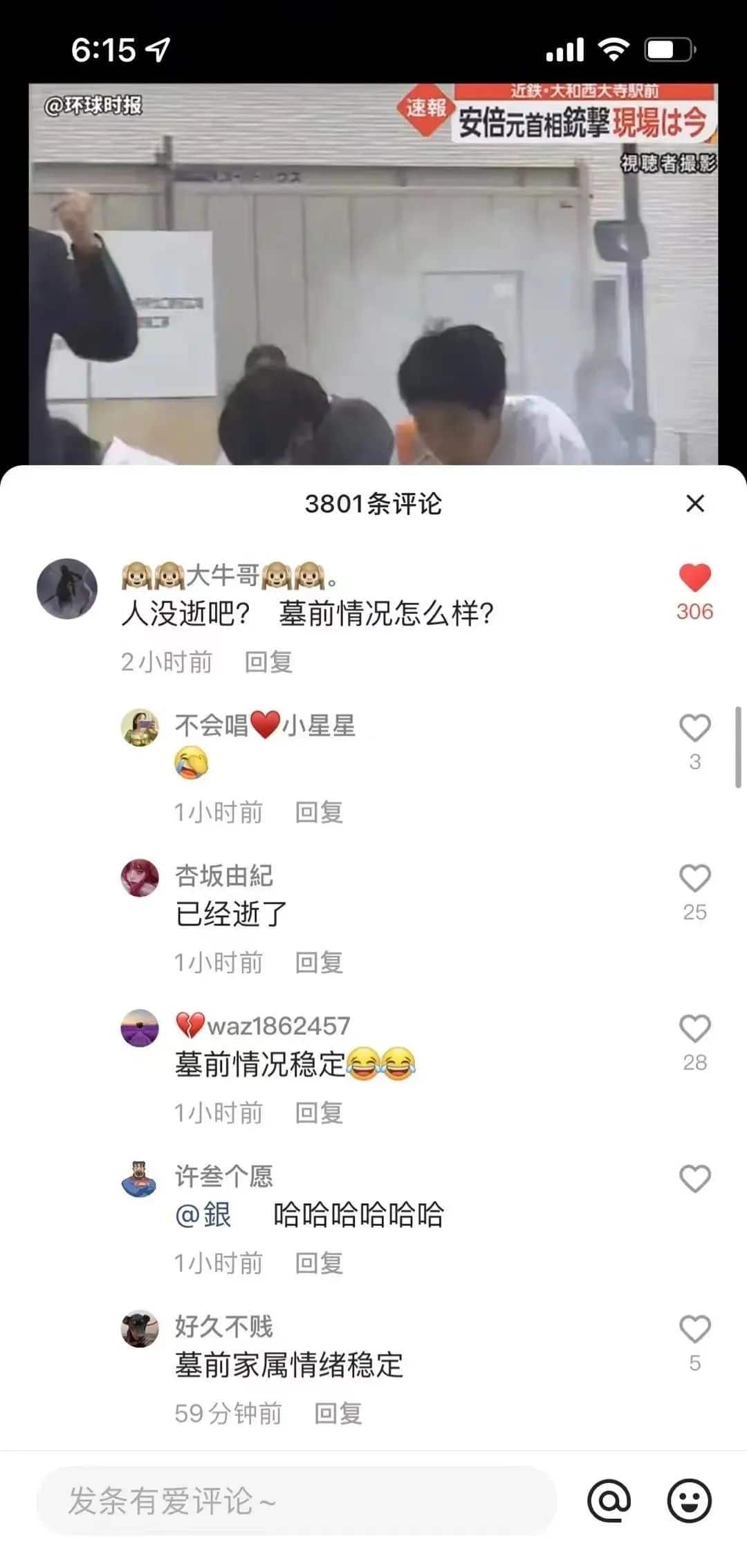Open 好久不贱's profile avatar
Viewport: 747px width, 1568px height.
(x=140, y=1329)
